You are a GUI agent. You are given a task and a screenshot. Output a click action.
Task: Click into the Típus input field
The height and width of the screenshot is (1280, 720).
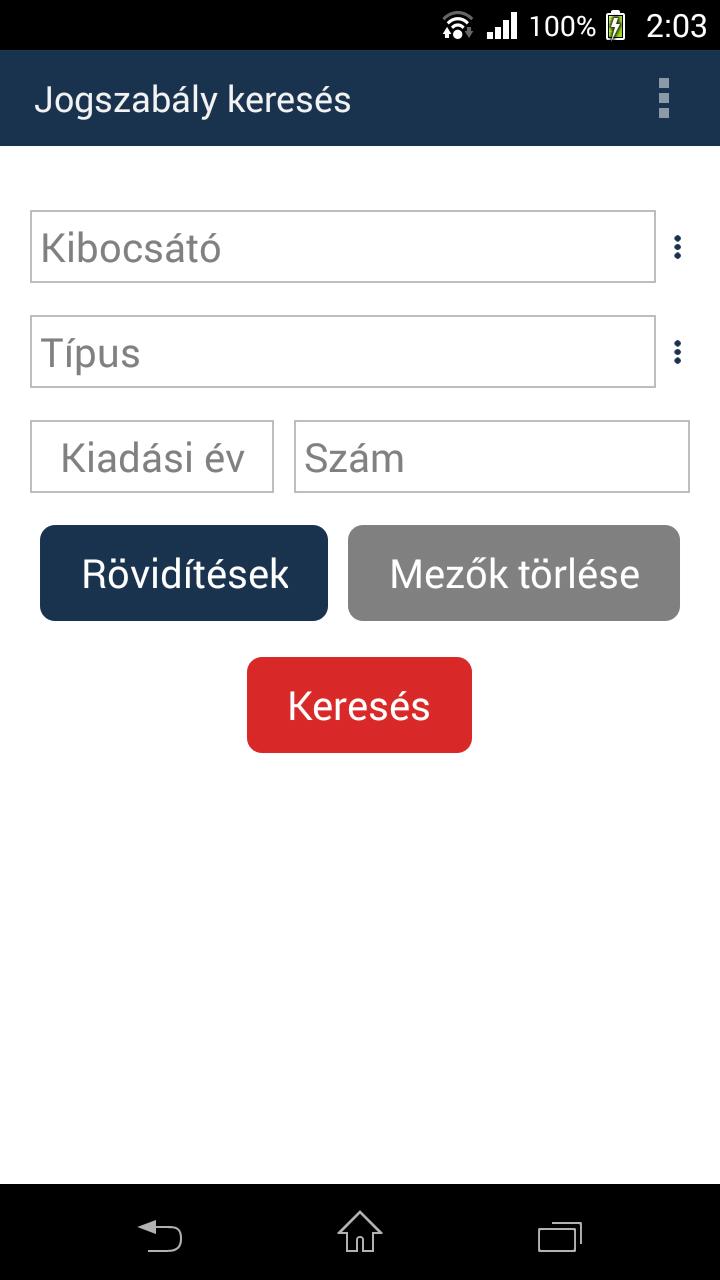pos(340,352)
